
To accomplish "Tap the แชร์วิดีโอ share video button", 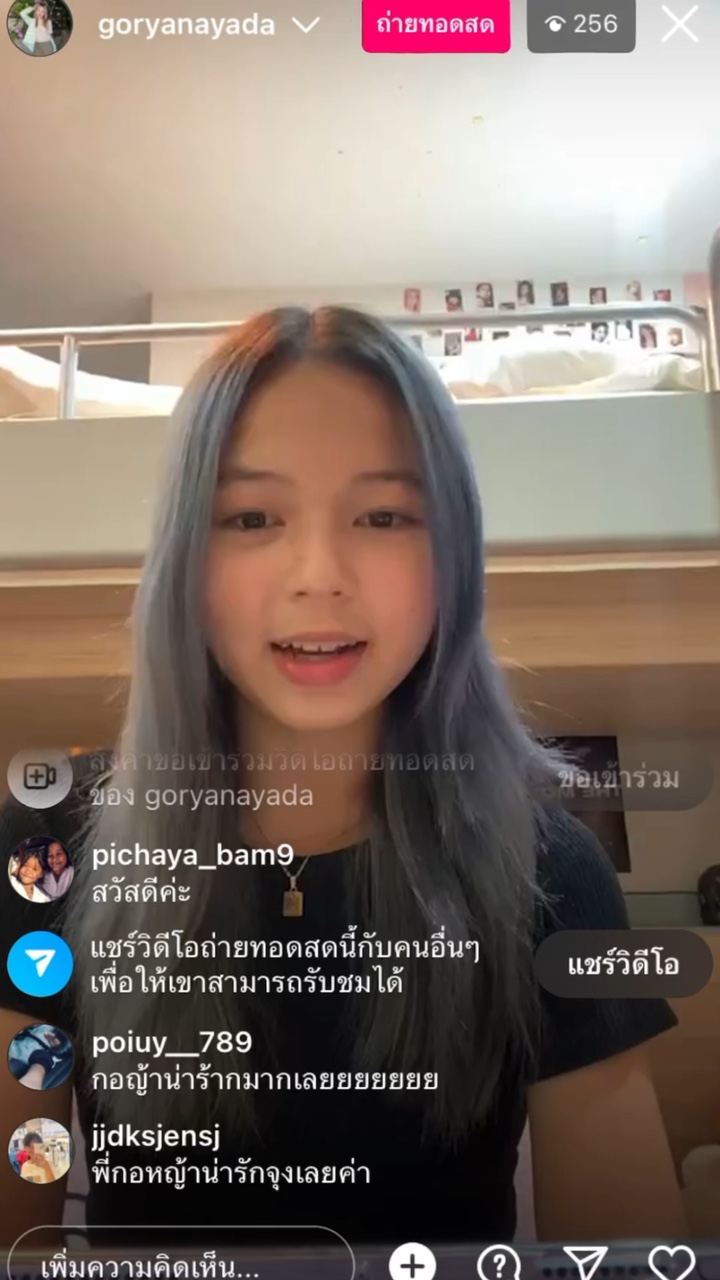I will (x=624, y=964).
